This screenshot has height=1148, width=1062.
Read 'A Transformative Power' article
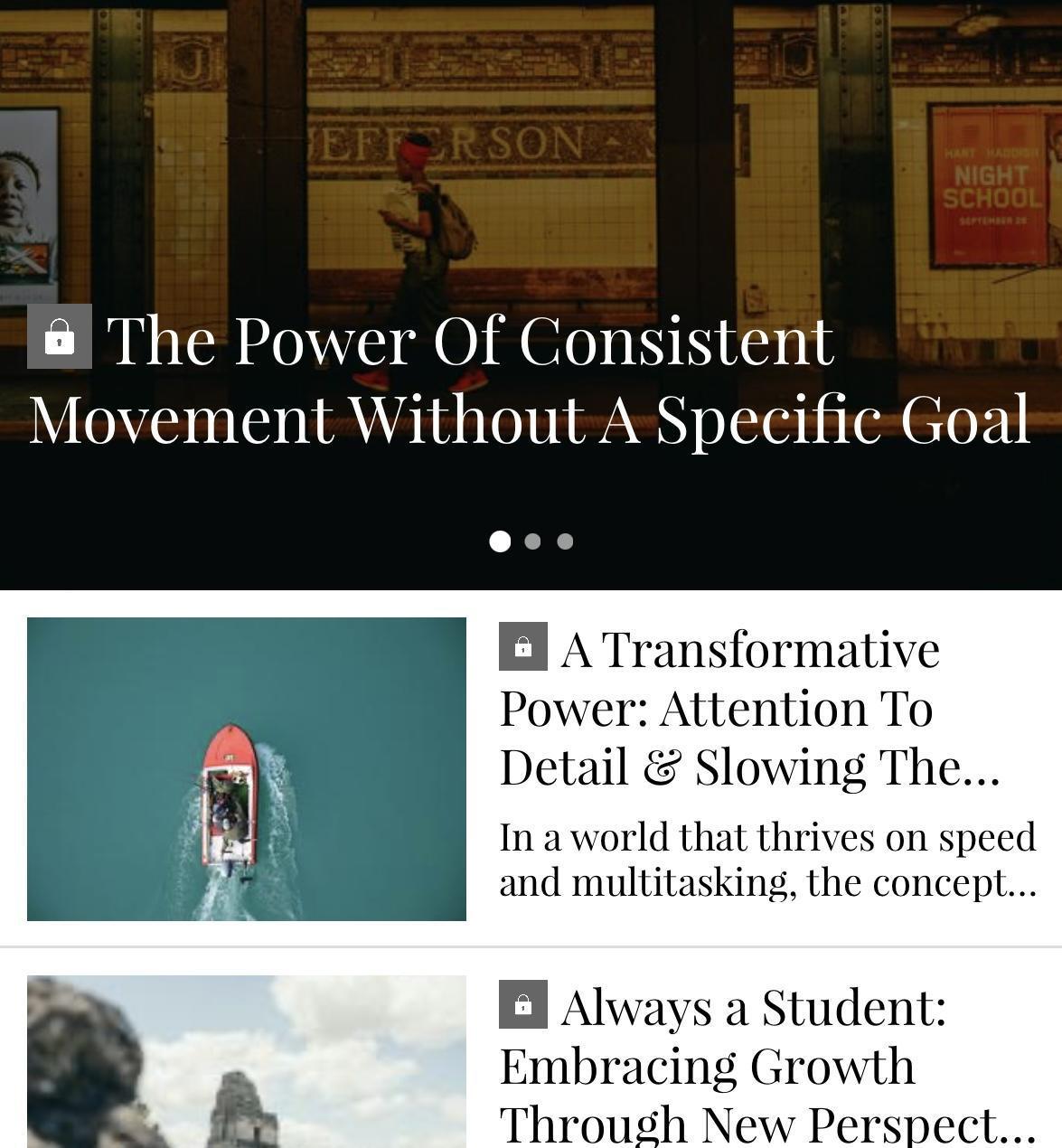point(750,709)
